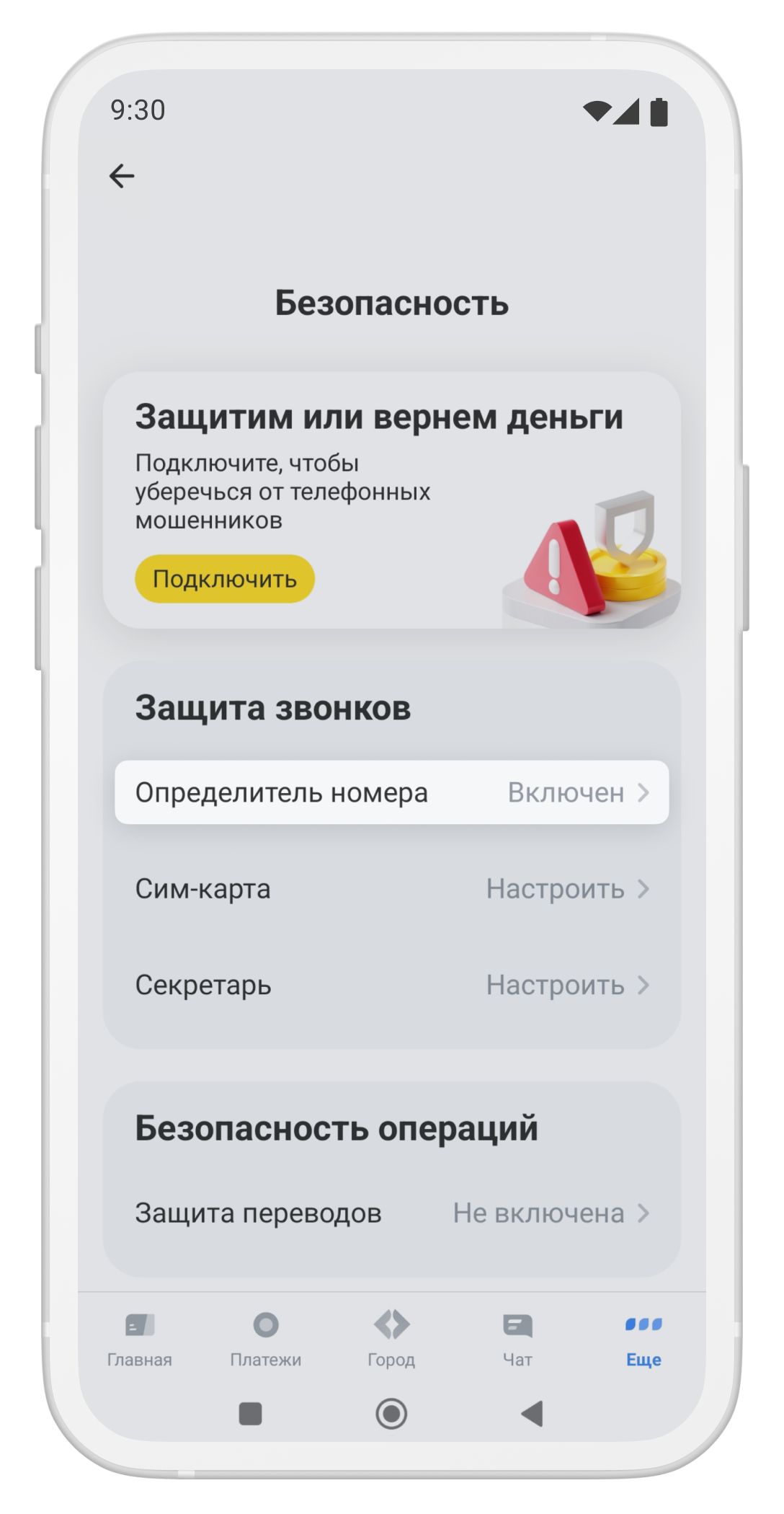Go to the Чат tab

point(517,1340)
